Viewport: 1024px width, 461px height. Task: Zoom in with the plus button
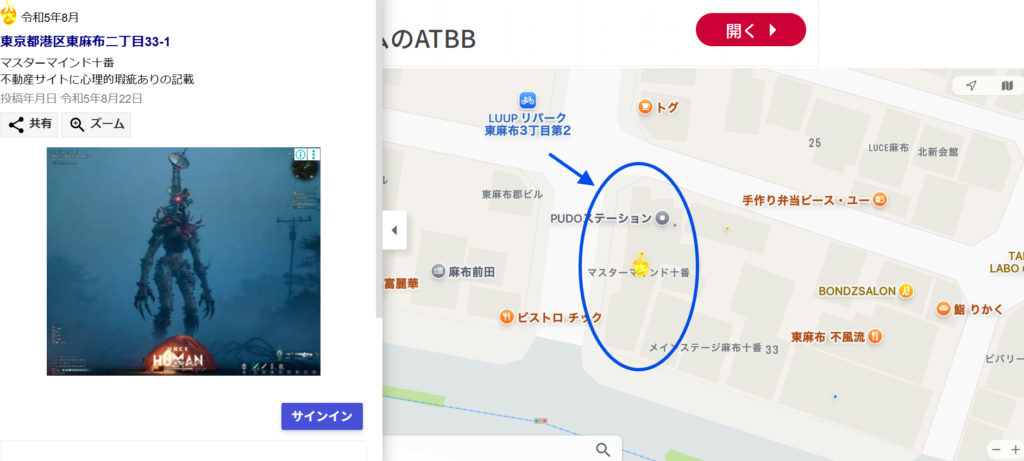click(x=1017, y=450)
